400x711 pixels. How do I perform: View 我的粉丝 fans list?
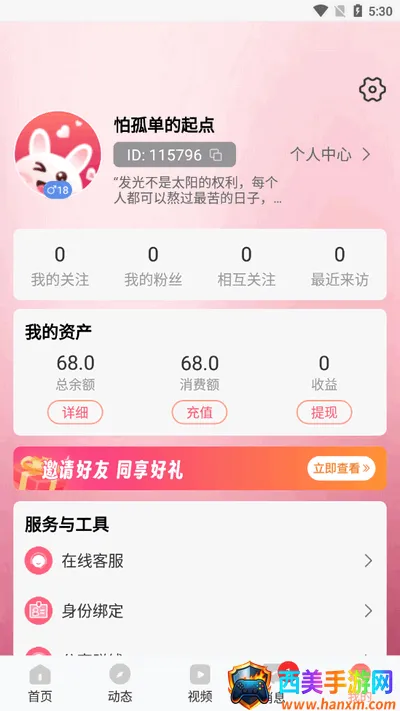point(153,266)
